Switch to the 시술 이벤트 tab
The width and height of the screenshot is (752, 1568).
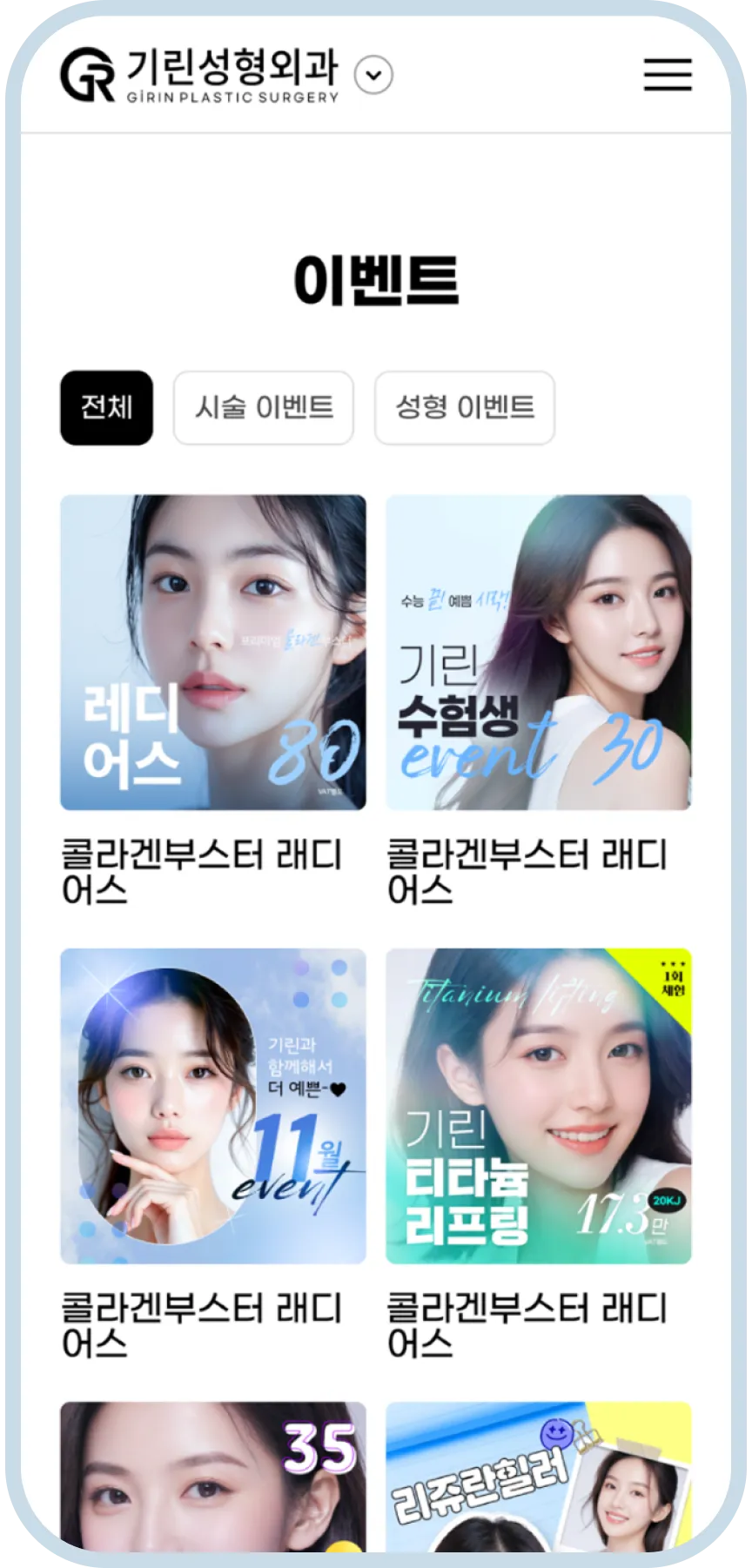click(264, 407)
